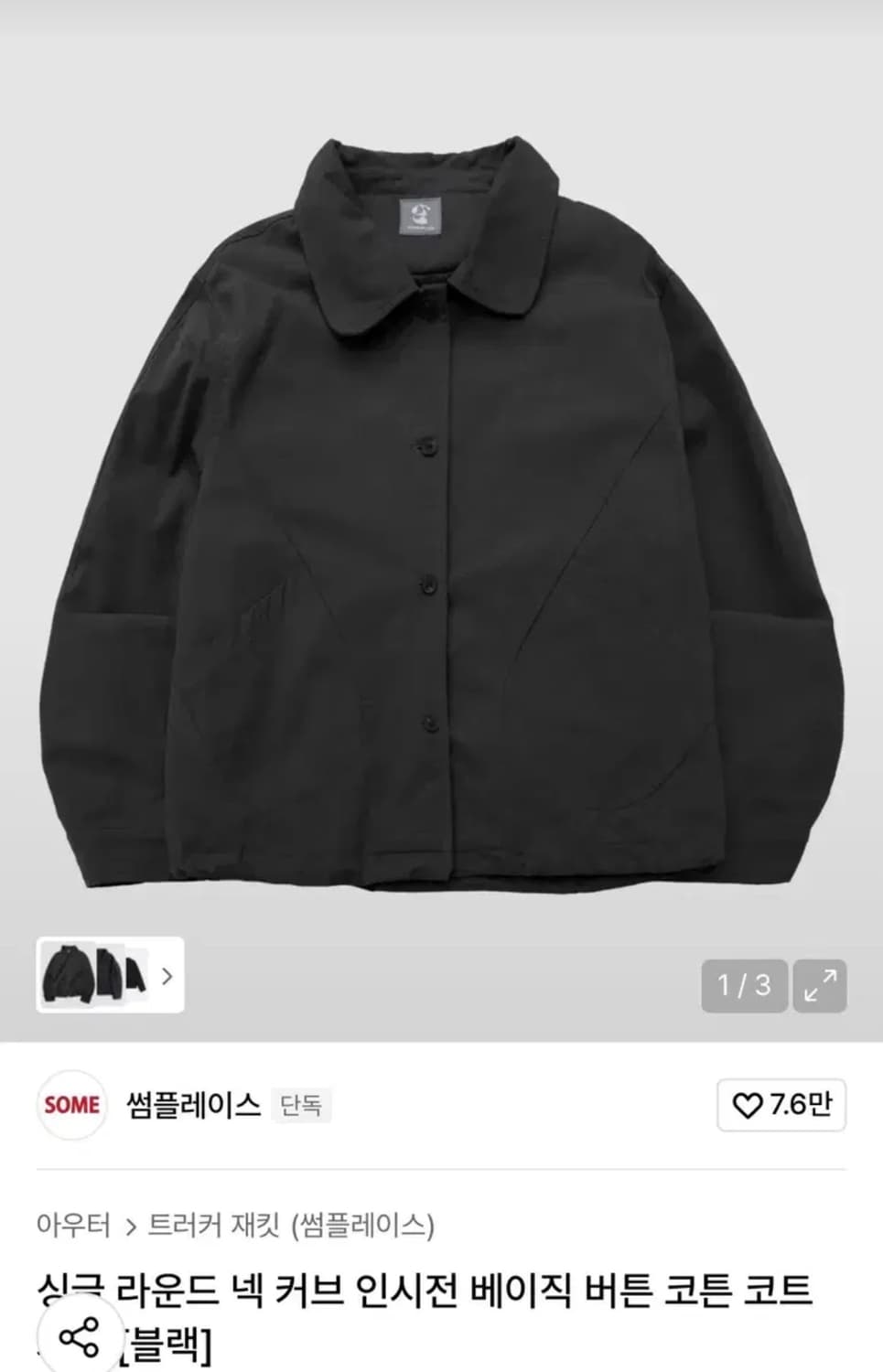This screenshot has height=1372, width=883.
Task: Expand the fullscreen viewer with diagonal arrows
Action: pos(822,987)
